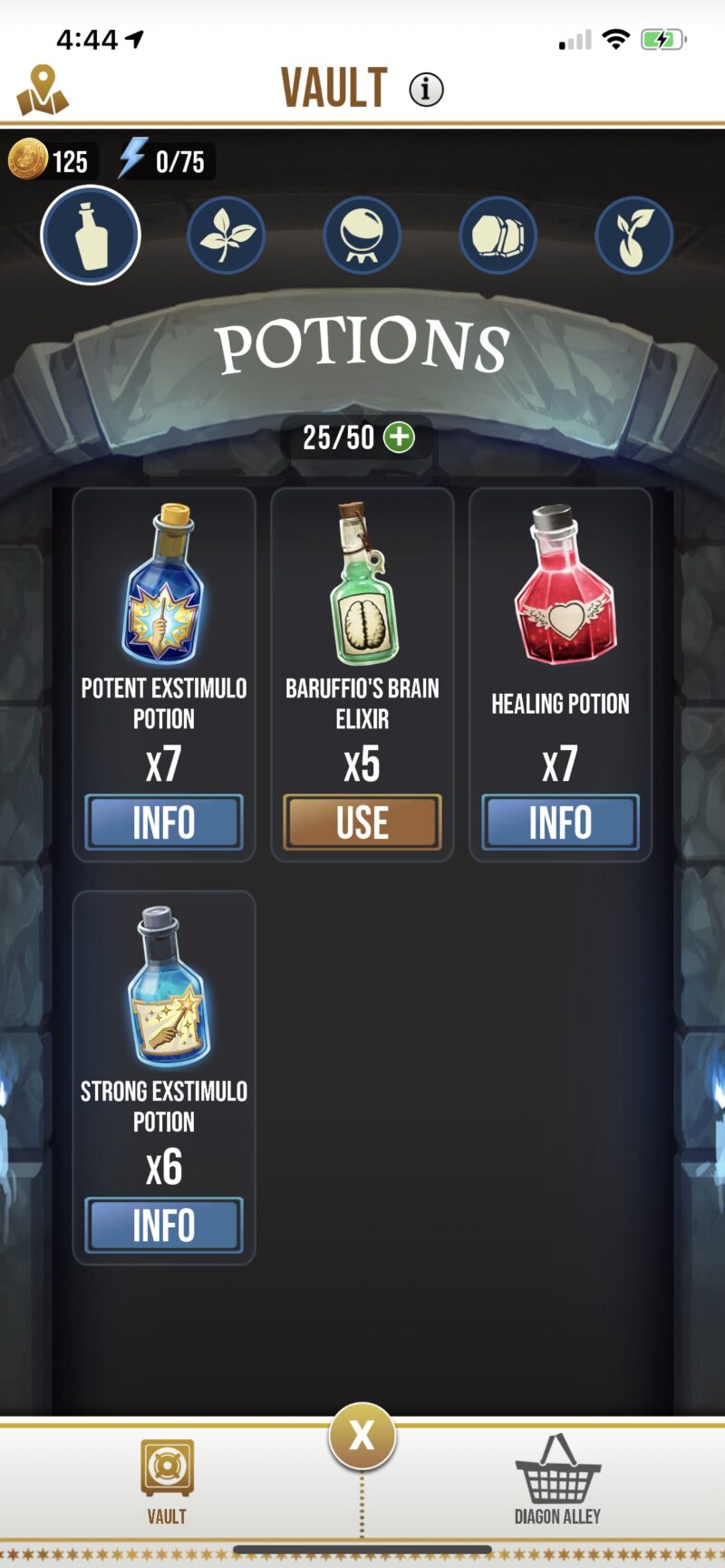Select the Potions bottle category
The image size is (725, 1568).
91,236
